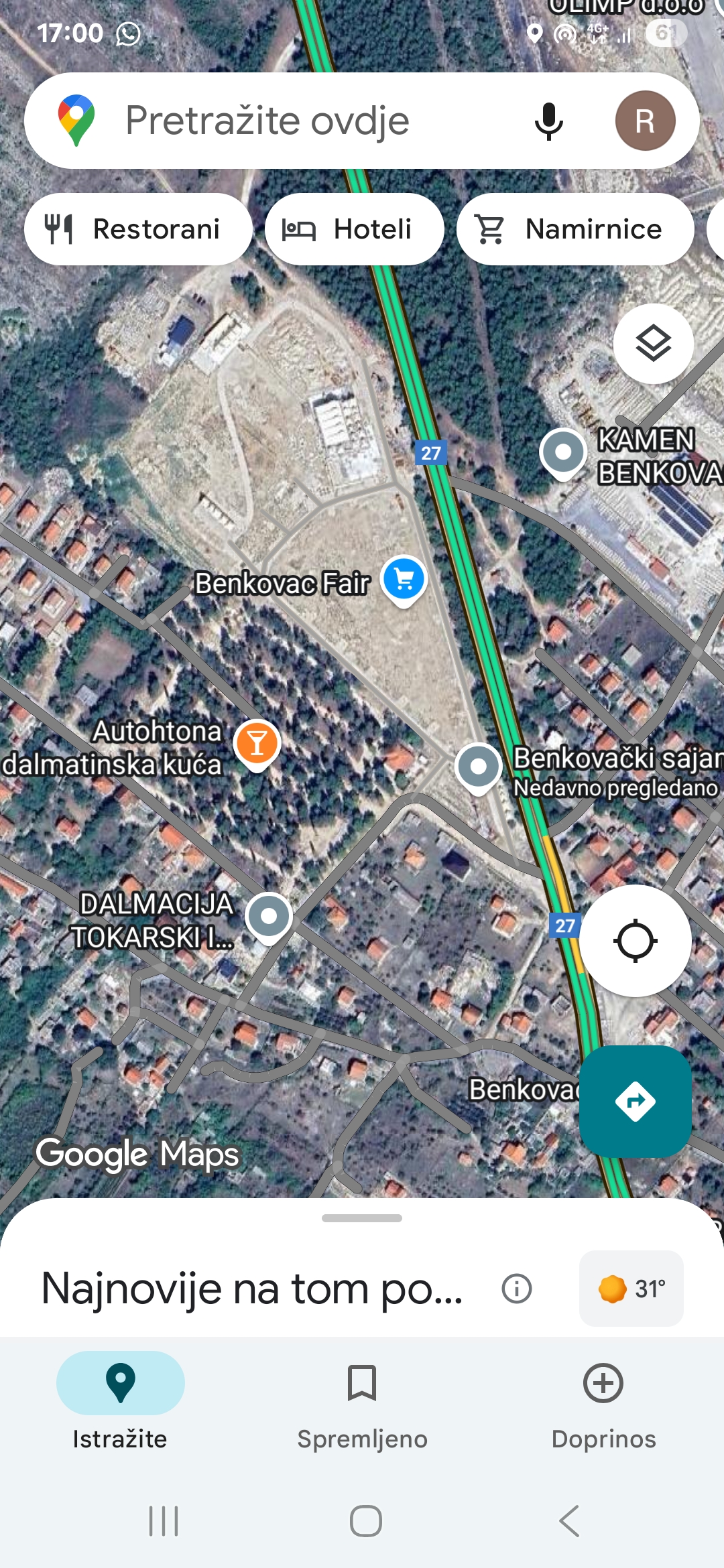Open the KAMEN BENKOVAC map pin
The width and height of the screenshot is (724, 1568).
coord(564,454)
